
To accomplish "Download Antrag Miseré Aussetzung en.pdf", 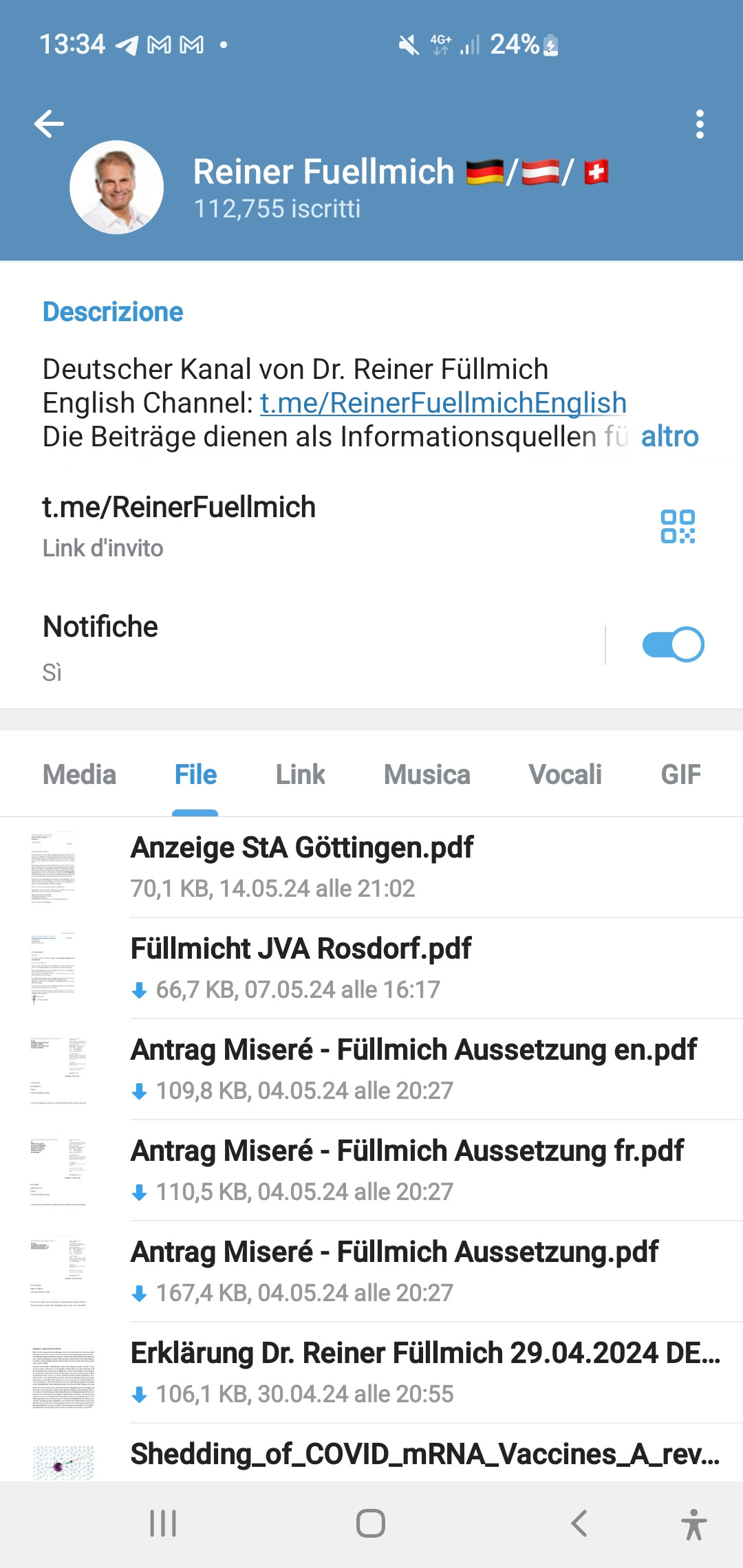I will click(x=140, y=1091).
